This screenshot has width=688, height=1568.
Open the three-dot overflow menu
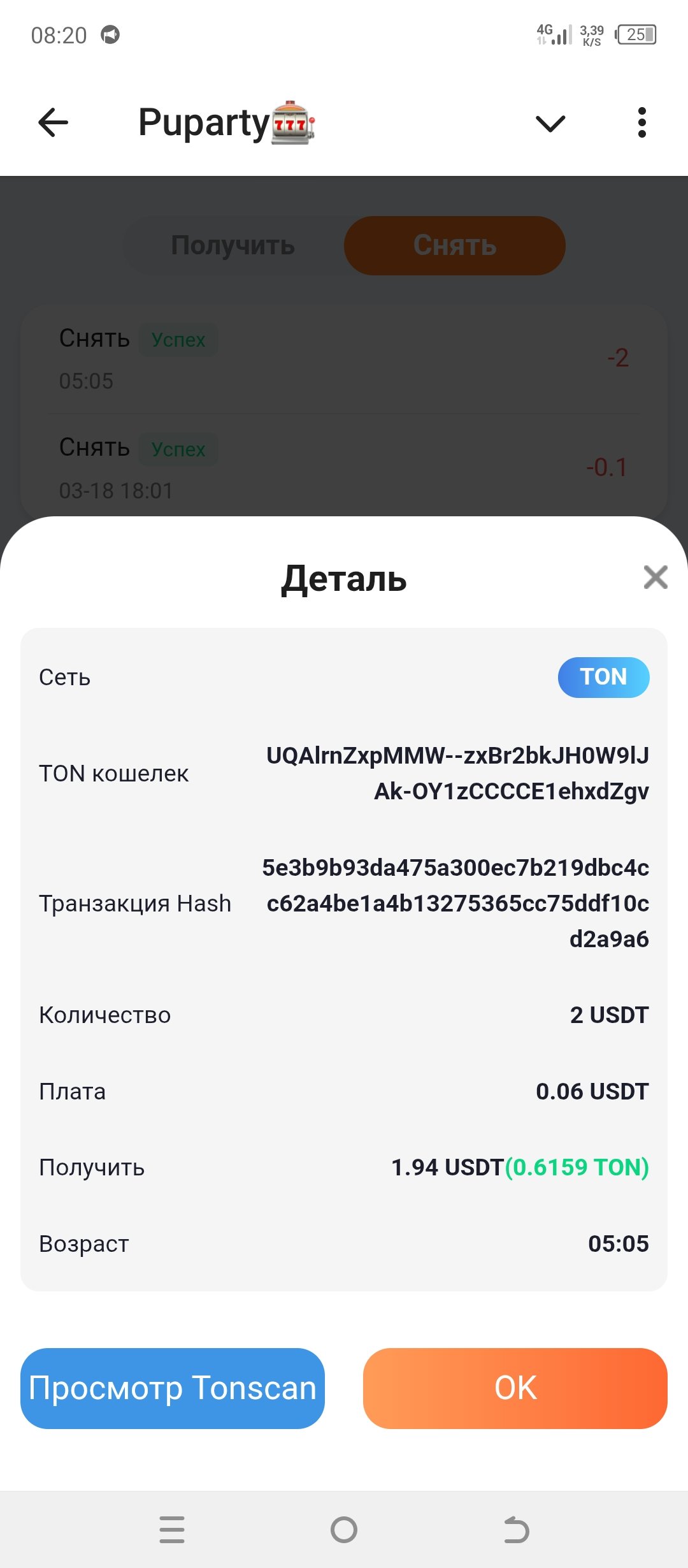641,122
